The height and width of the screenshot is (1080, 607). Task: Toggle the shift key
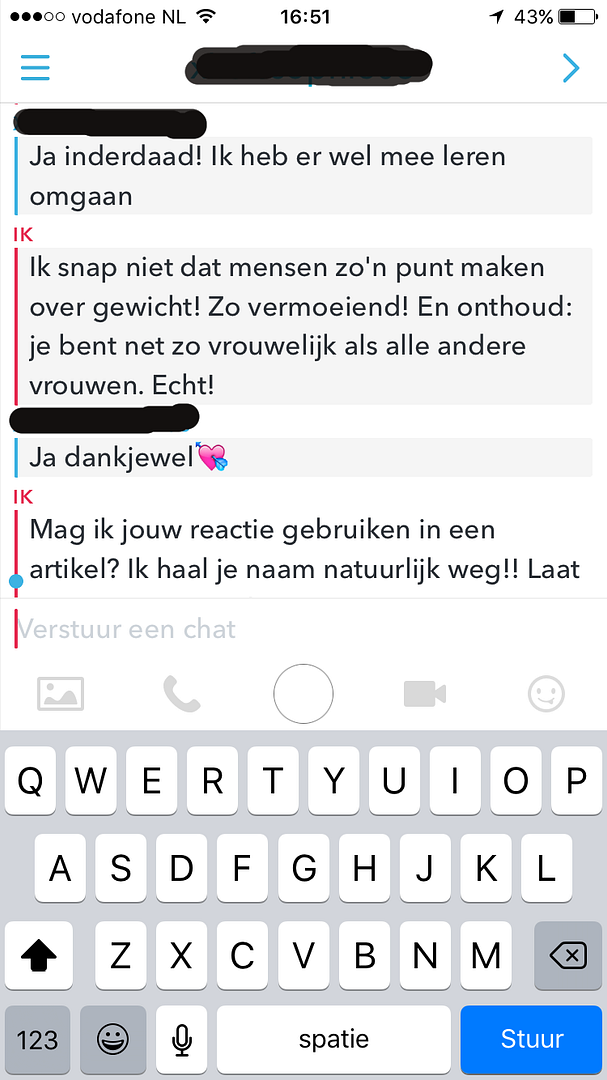[39, 955]
